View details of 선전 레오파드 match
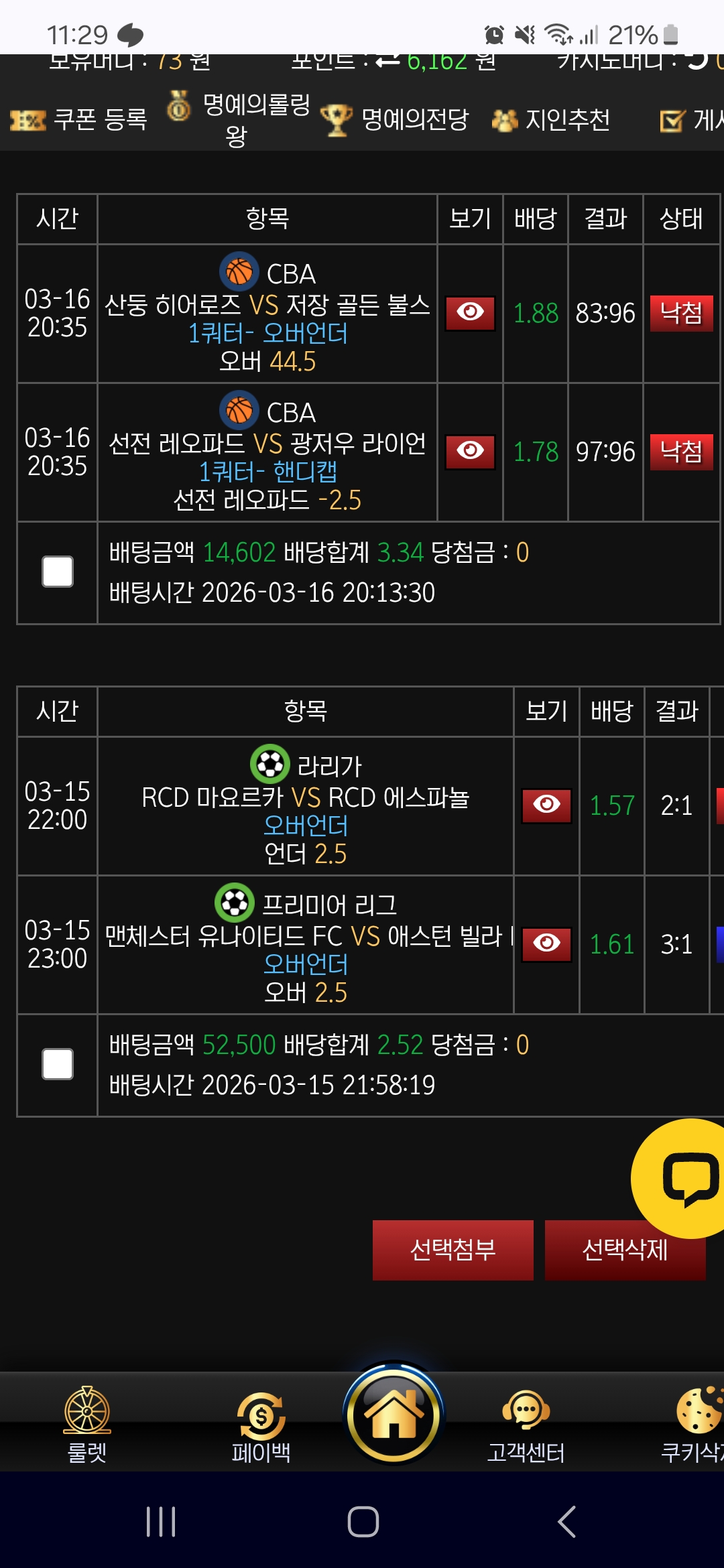 click(x=470, y=452)
